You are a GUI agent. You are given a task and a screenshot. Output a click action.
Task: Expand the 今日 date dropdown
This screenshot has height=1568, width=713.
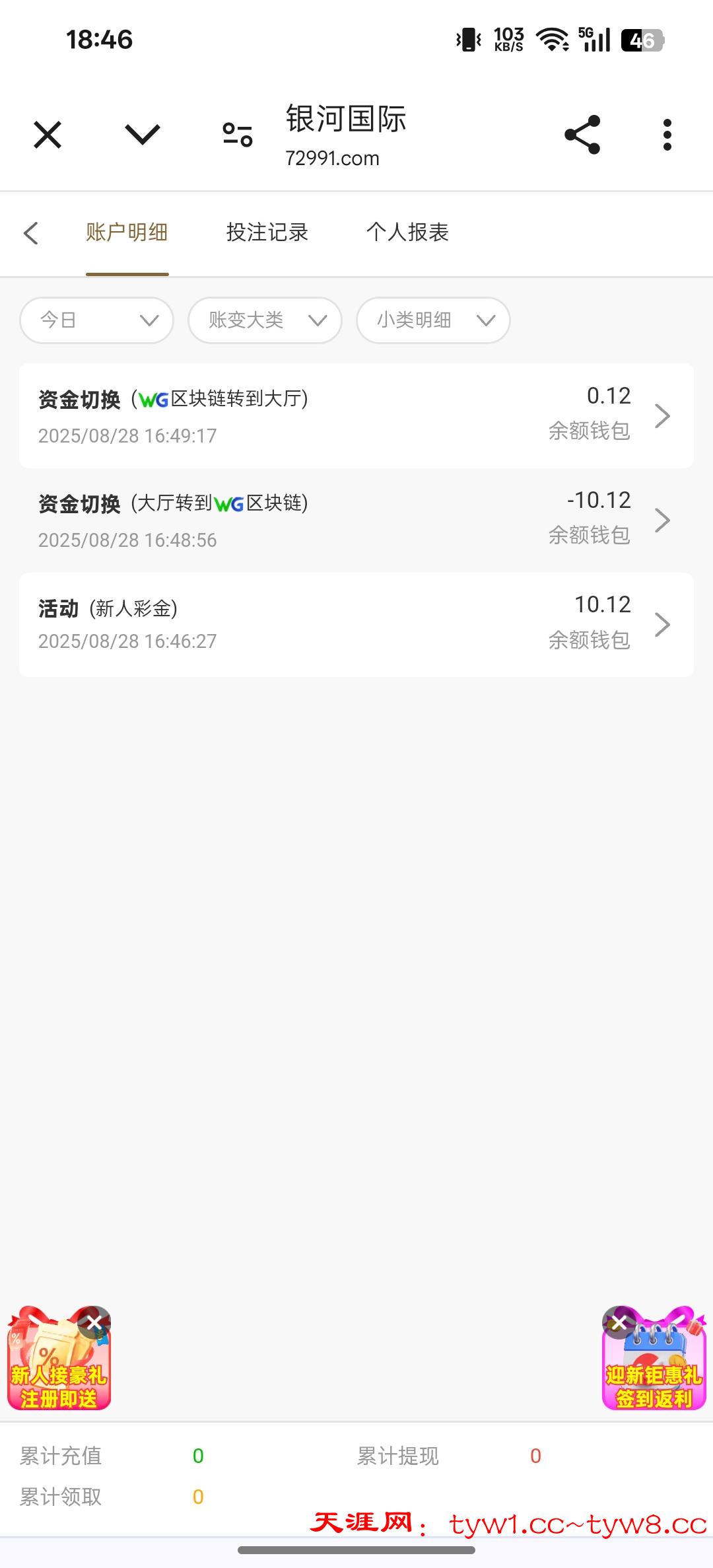97,320
